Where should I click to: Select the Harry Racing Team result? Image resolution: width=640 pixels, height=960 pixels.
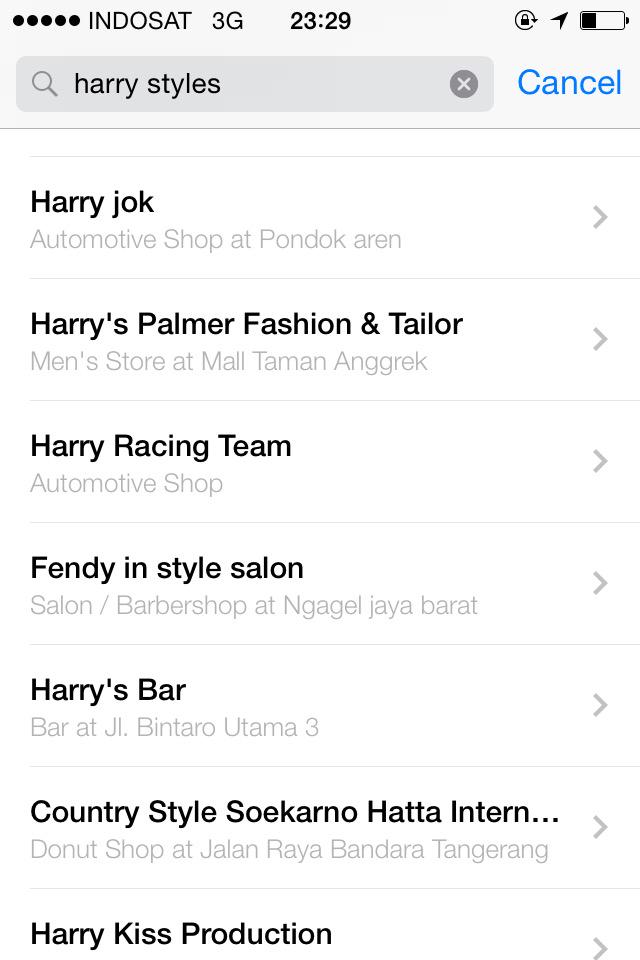[x=320, y=462]
